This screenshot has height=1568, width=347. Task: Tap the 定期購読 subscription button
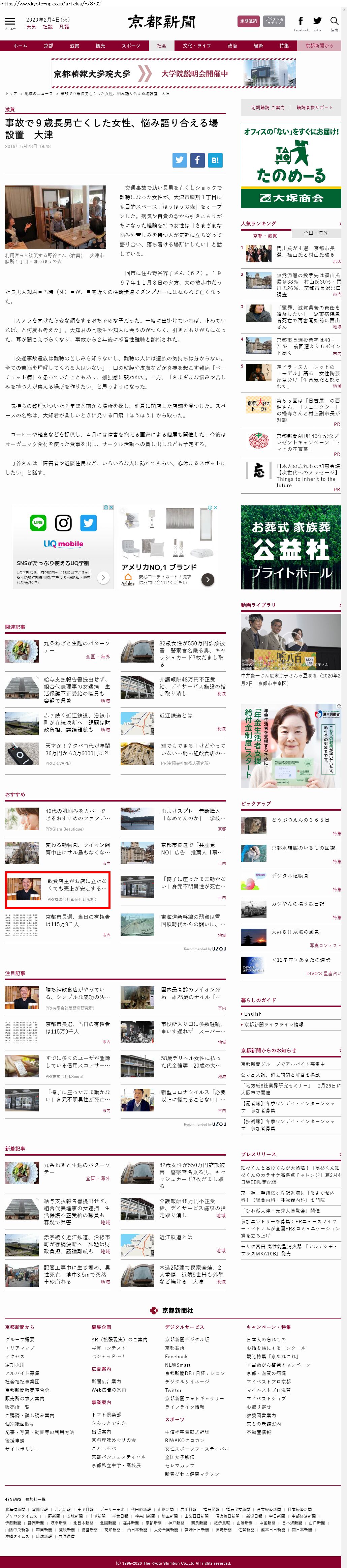tap(248, 21)
